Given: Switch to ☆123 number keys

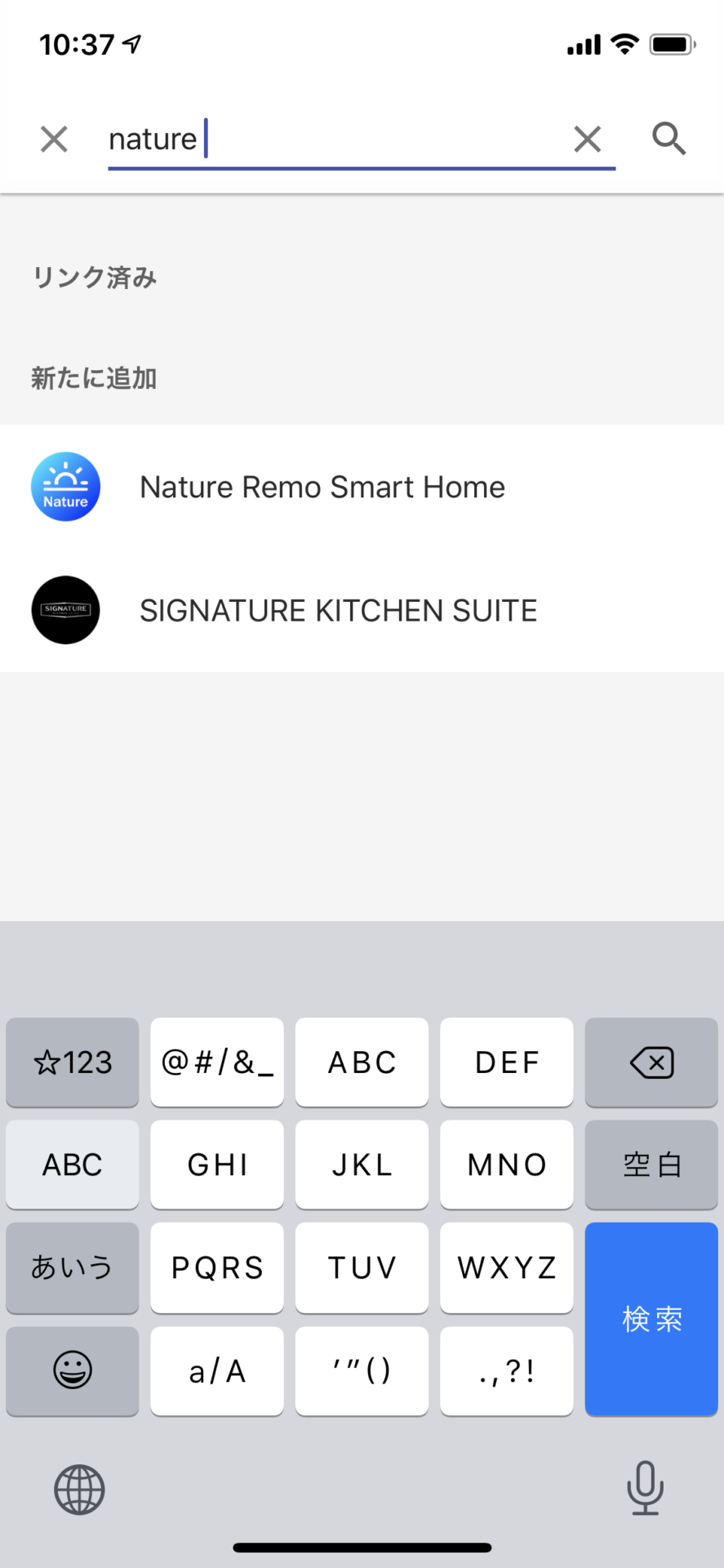Looking at the screenshot, I should [73, 1062].
